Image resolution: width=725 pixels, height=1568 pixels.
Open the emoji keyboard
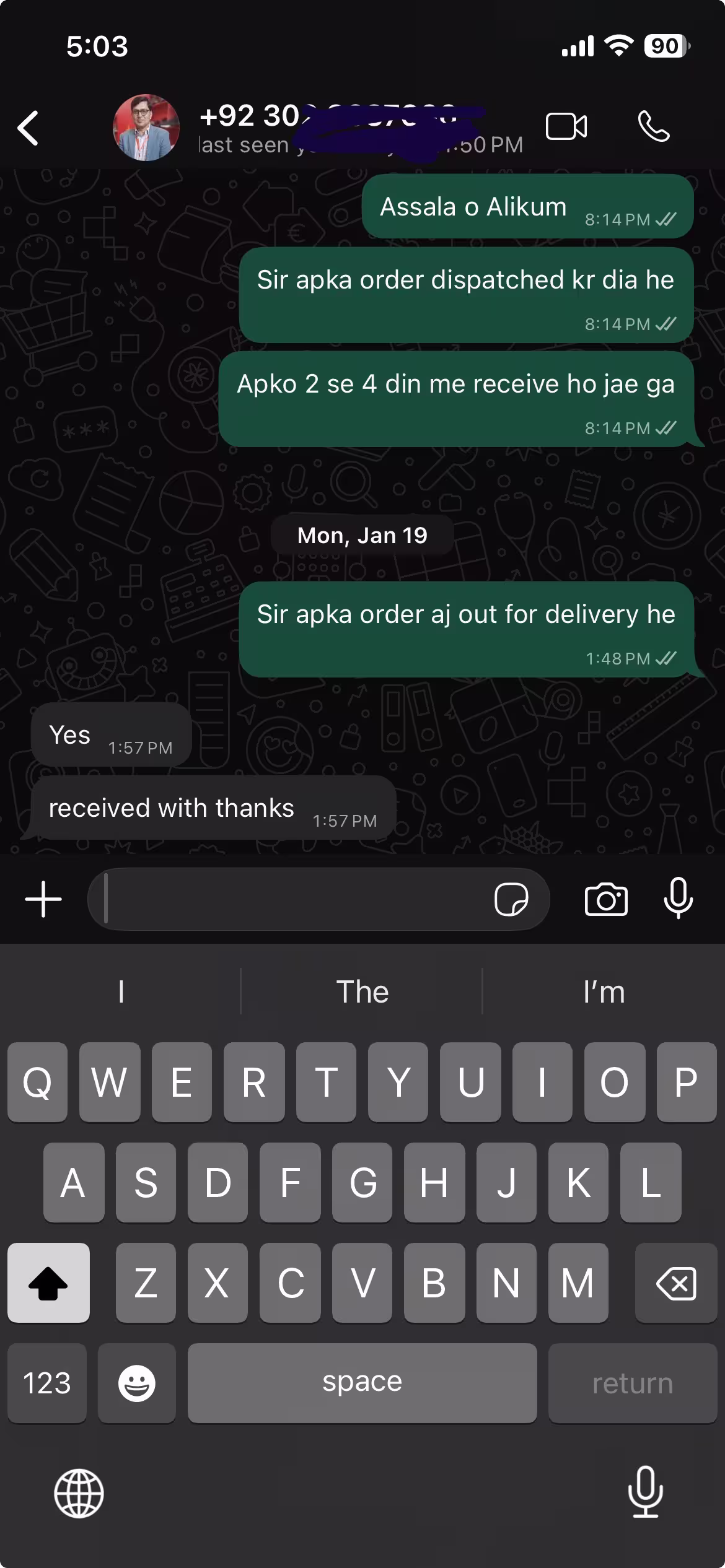136,1383
